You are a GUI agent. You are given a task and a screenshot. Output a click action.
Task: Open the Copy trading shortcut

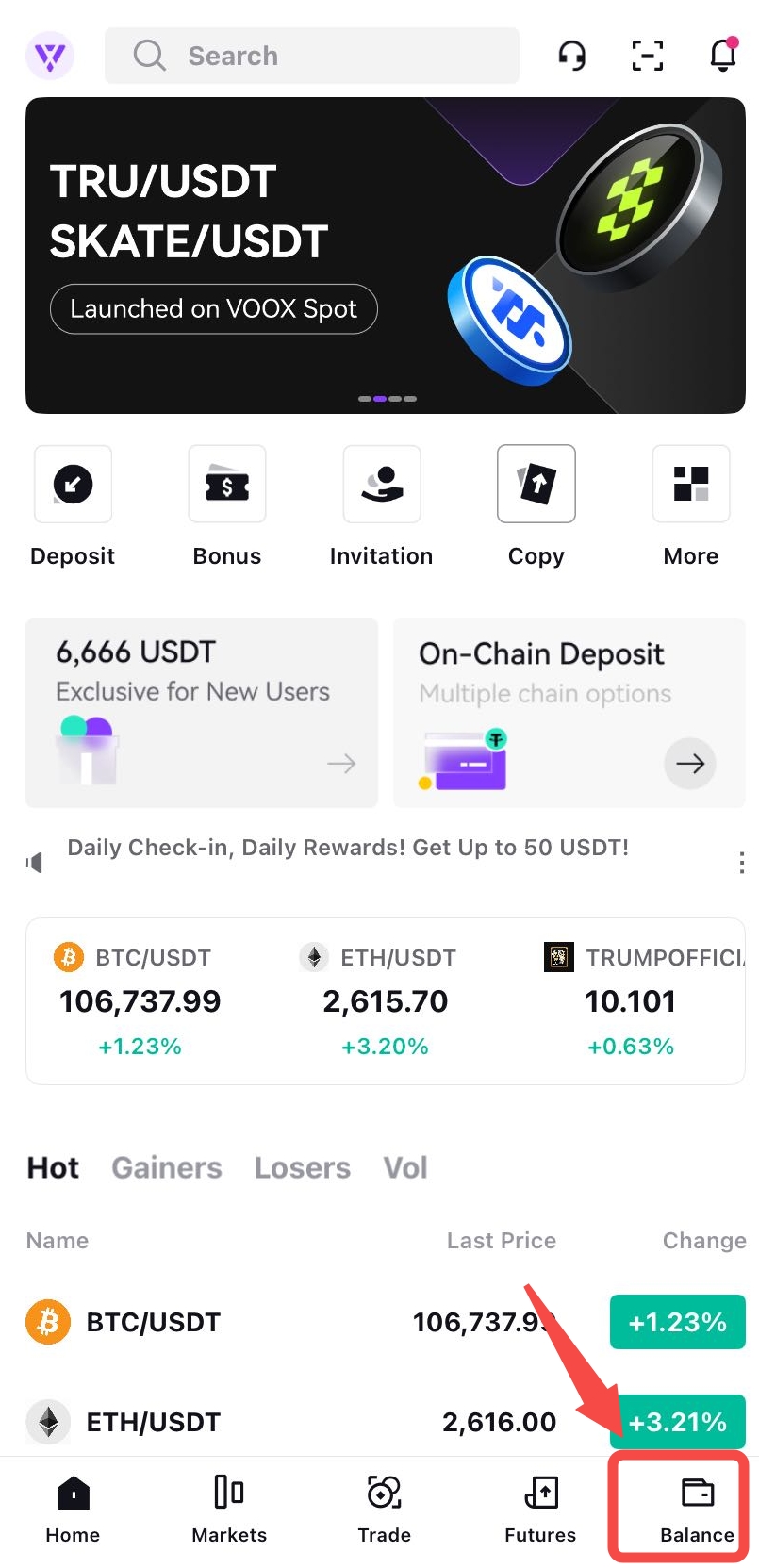pos(536,506)
